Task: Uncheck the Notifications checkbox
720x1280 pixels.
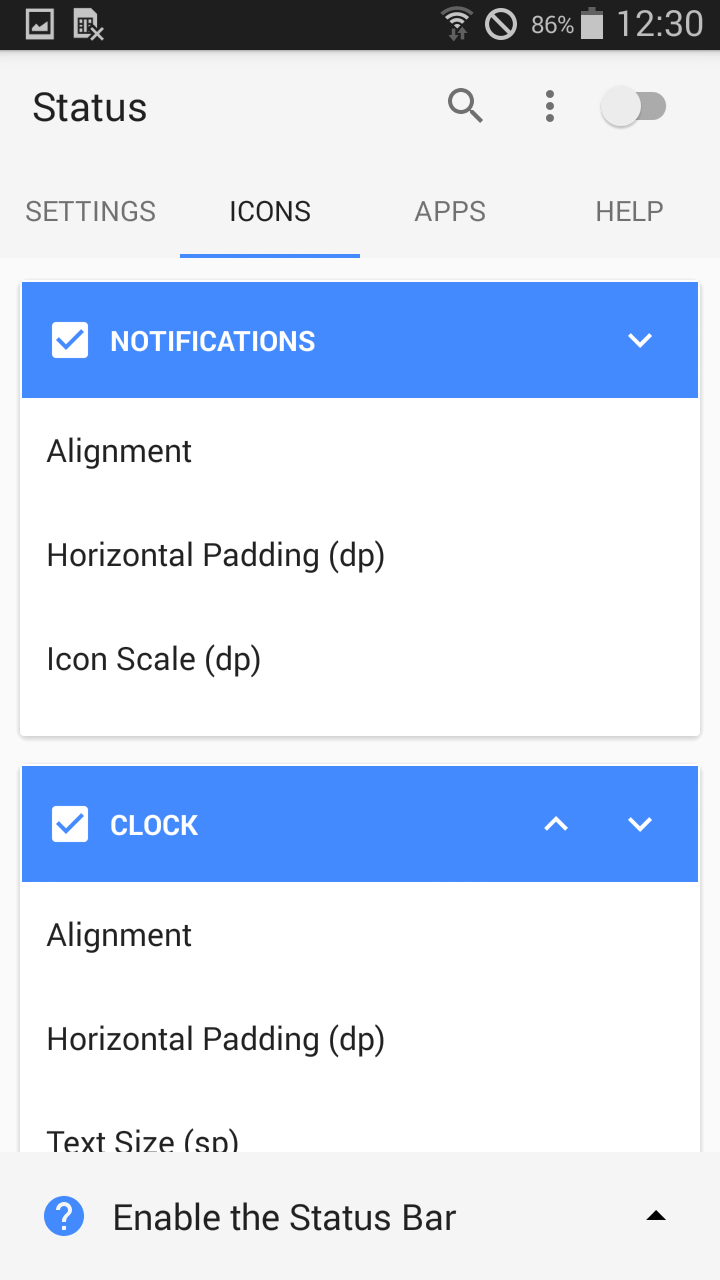Action: tap(70, 341)
